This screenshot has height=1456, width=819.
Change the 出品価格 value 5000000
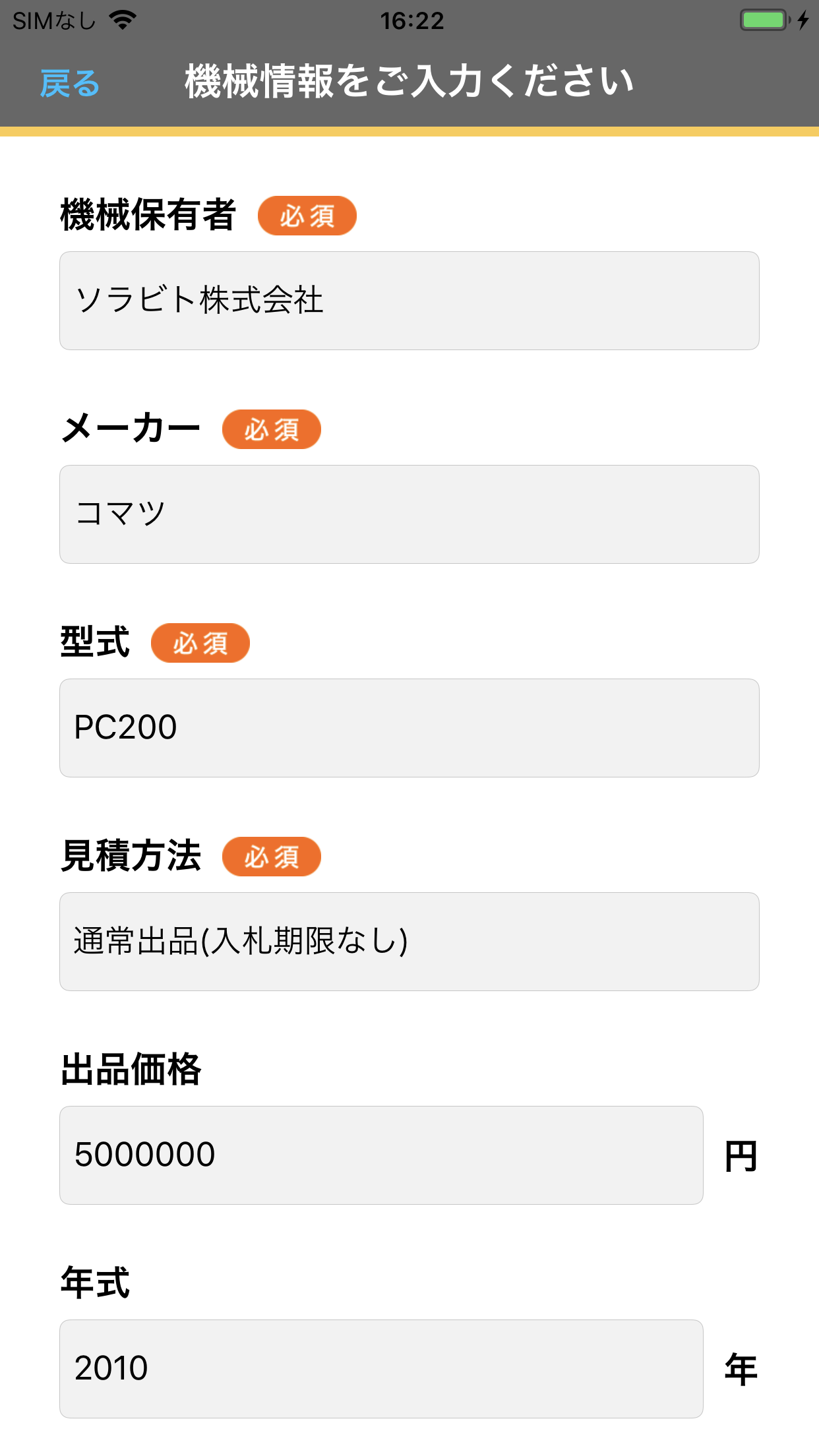(381, 1155)
